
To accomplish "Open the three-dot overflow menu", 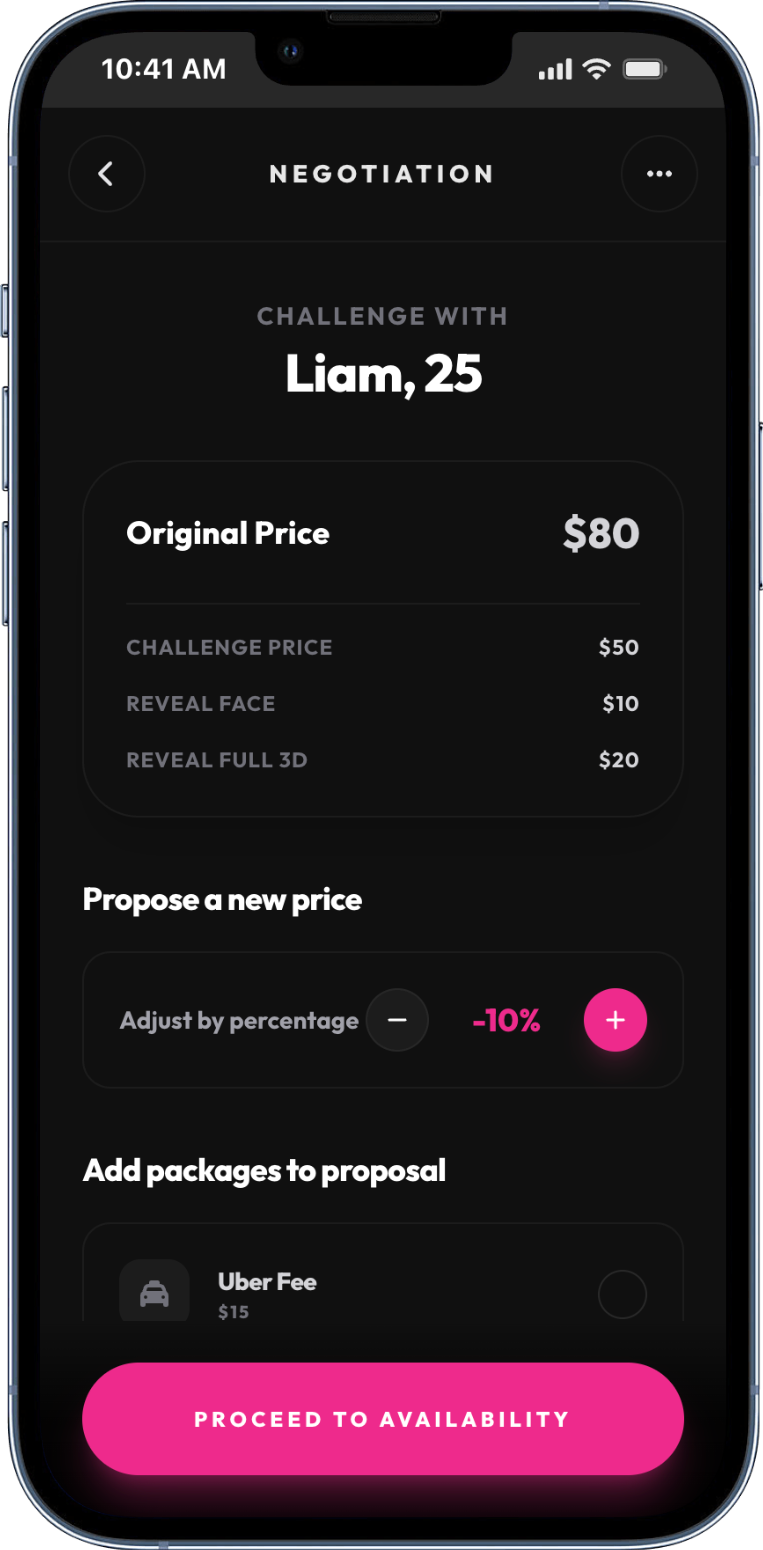I will [x=659, y=174].
